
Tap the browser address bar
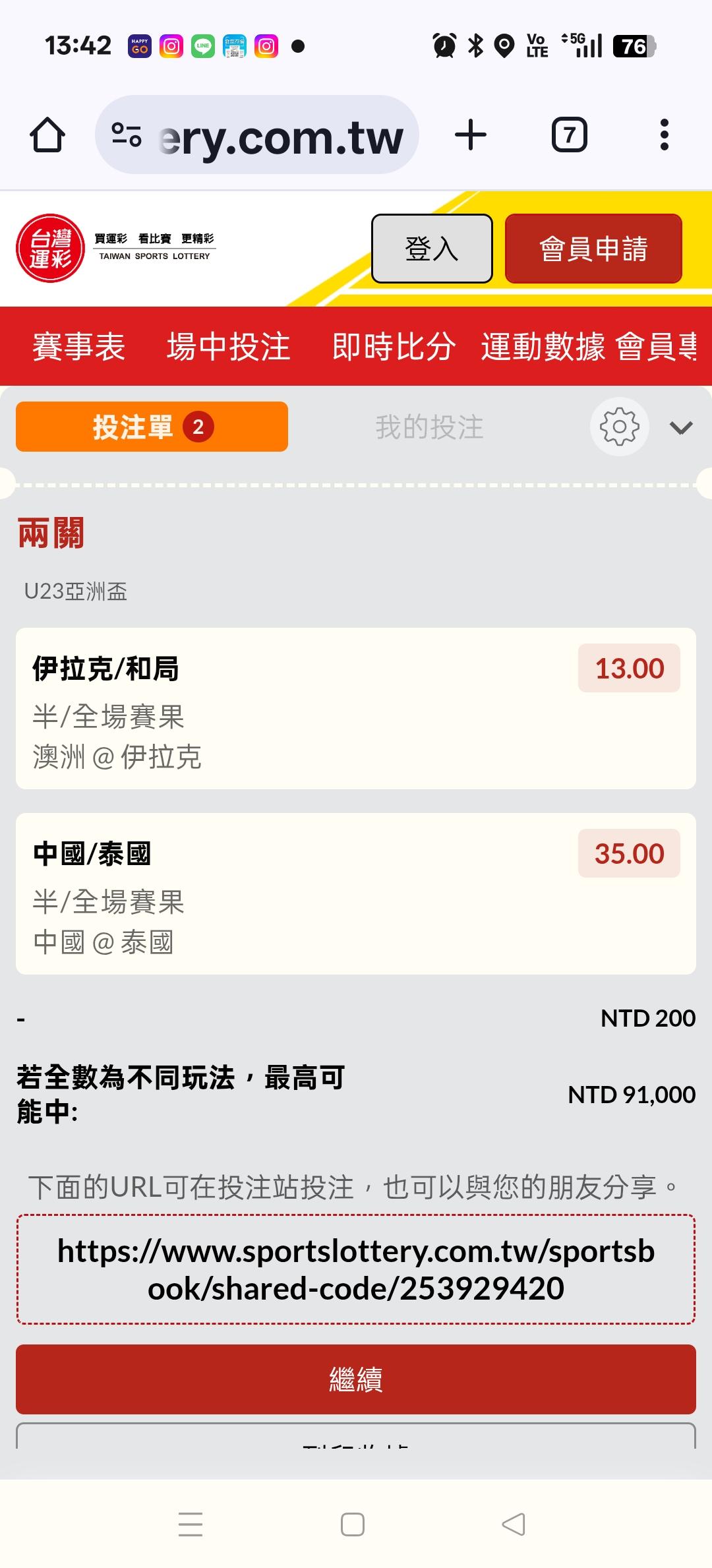click(257, 135)
